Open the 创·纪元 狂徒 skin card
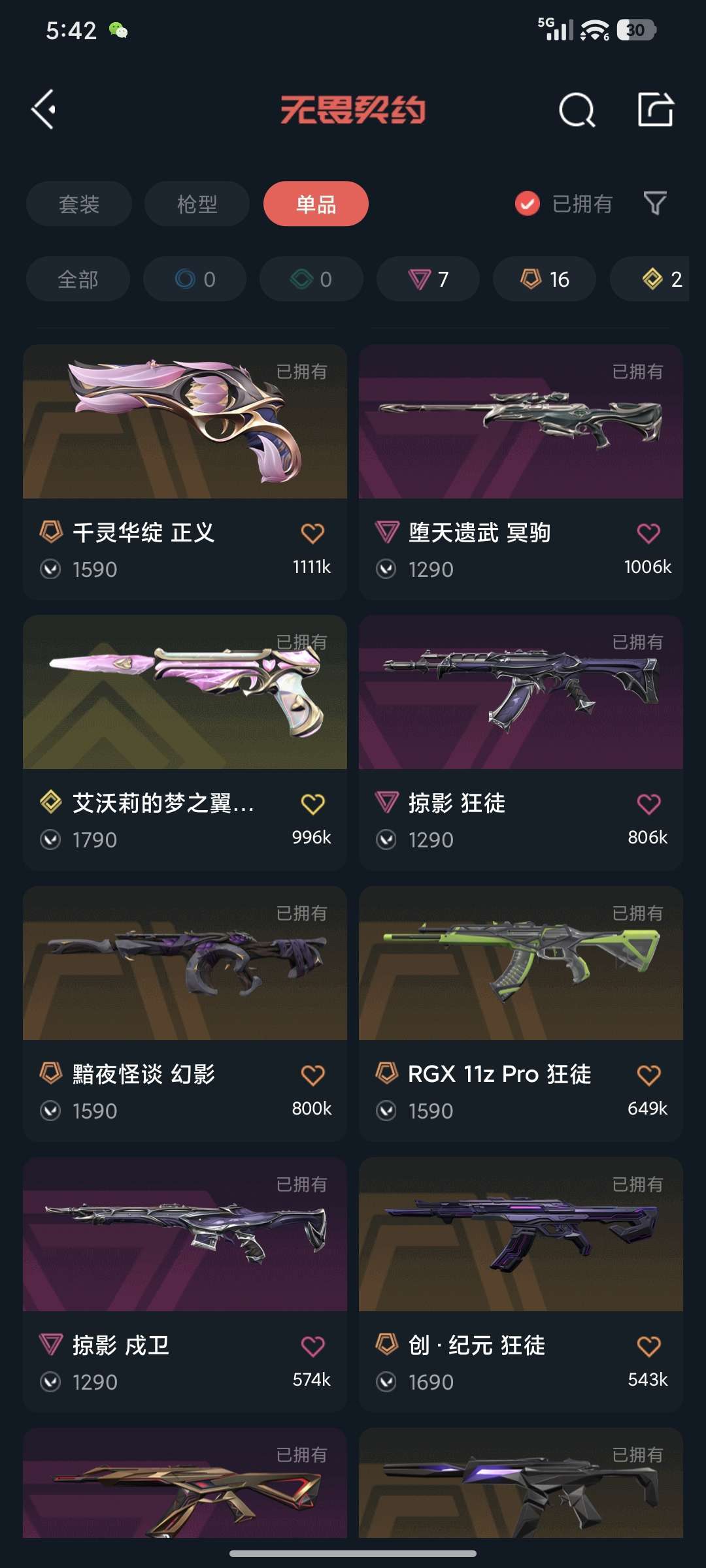This screenshot has width=706, height=1568. 521,1285
